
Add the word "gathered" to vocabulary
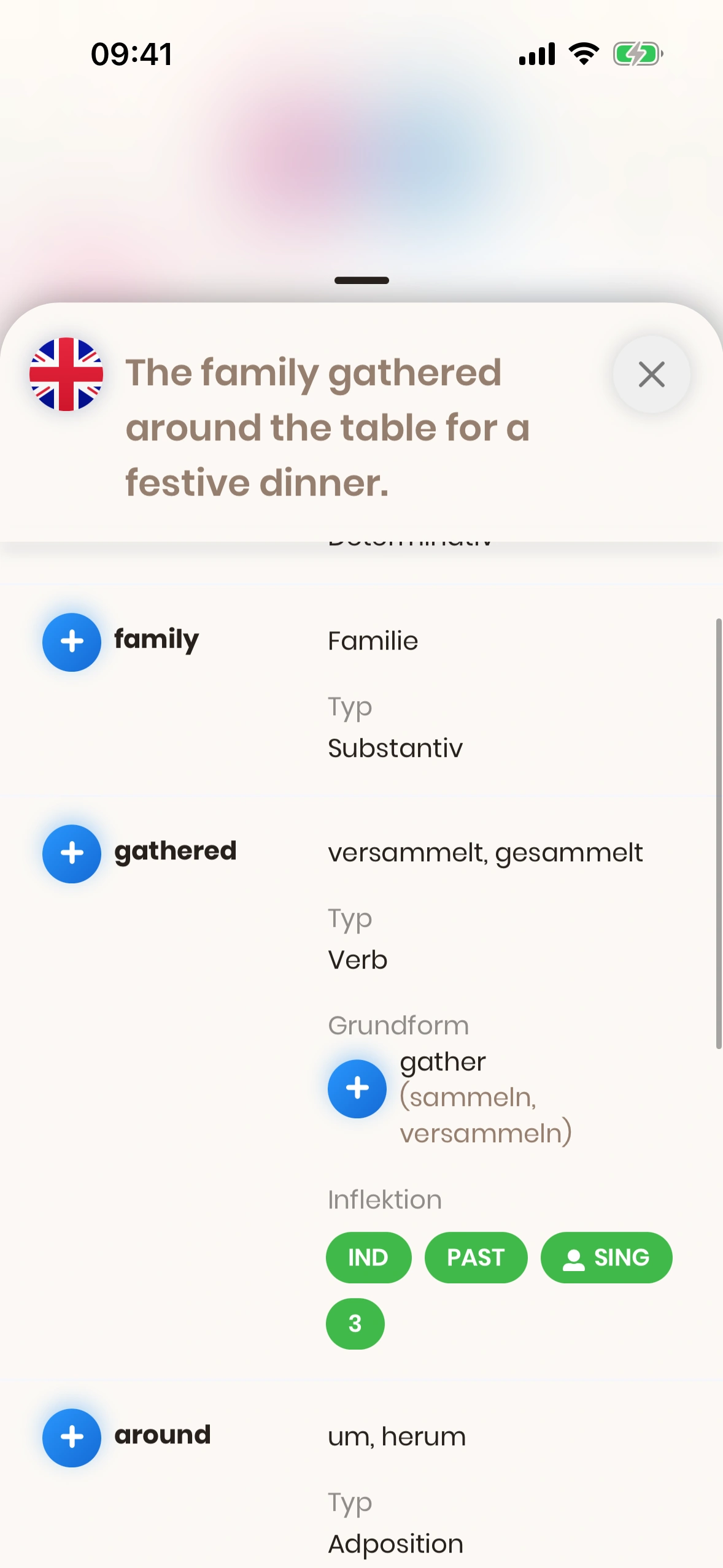point(72,853)
